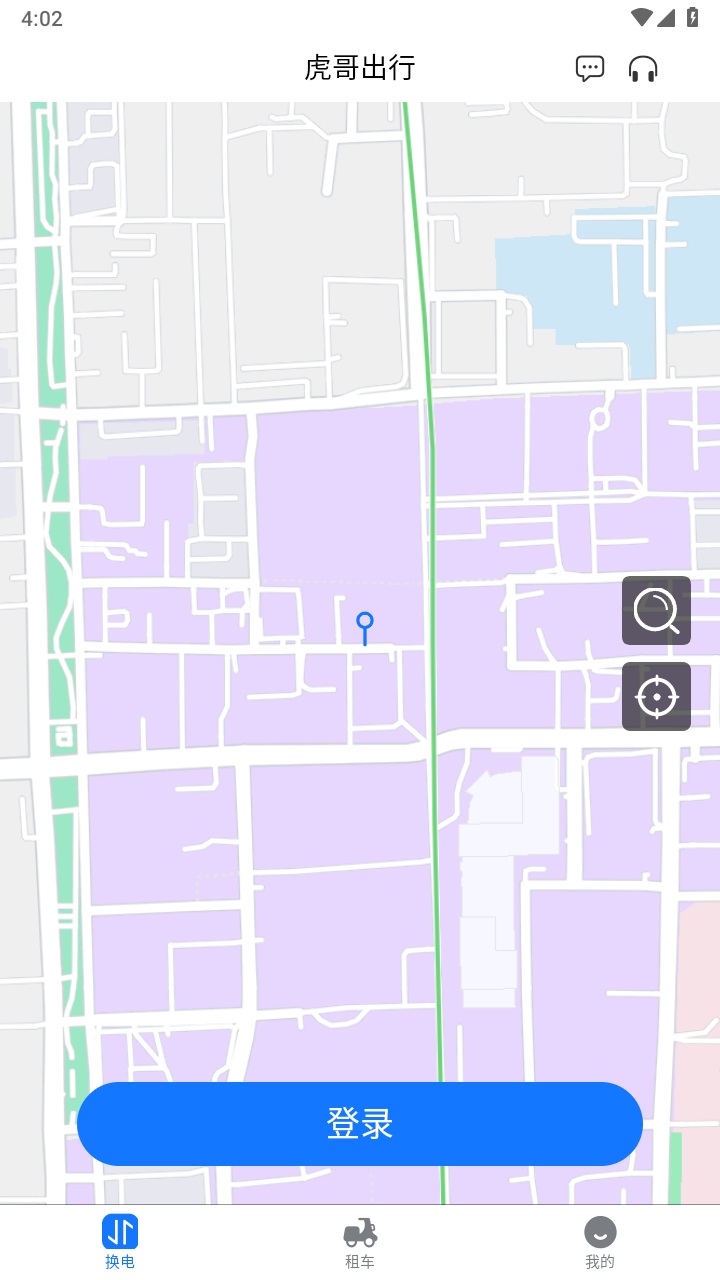Switch to the 租车 tab
This screenshot has width=720, height=1280.
[x=360, y=1241]
